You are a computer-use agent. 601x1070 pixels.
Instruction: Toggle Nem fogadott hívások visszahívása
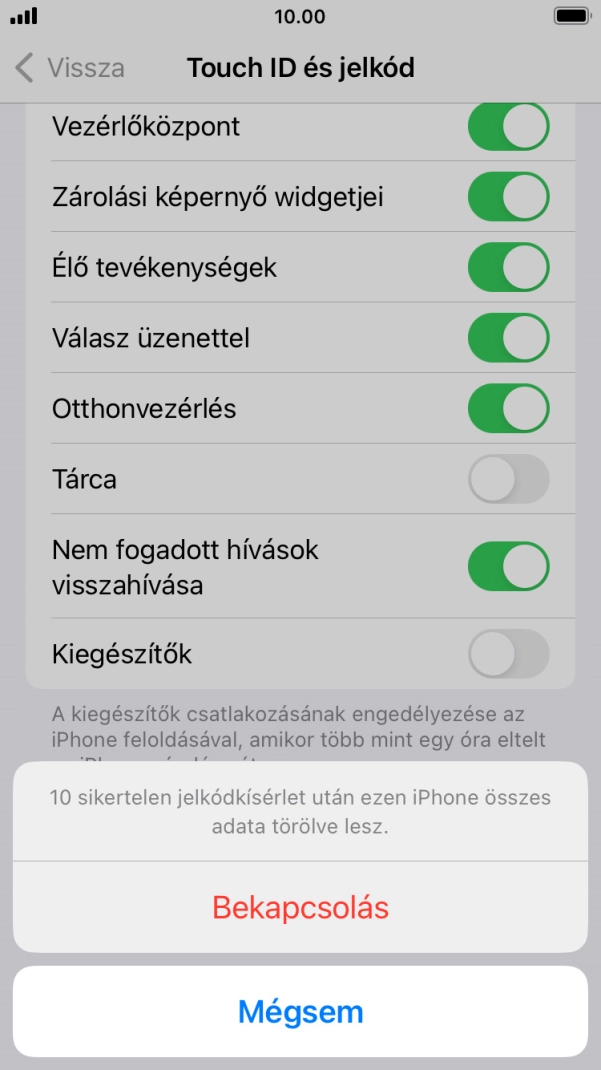click(x=508, y=567)
